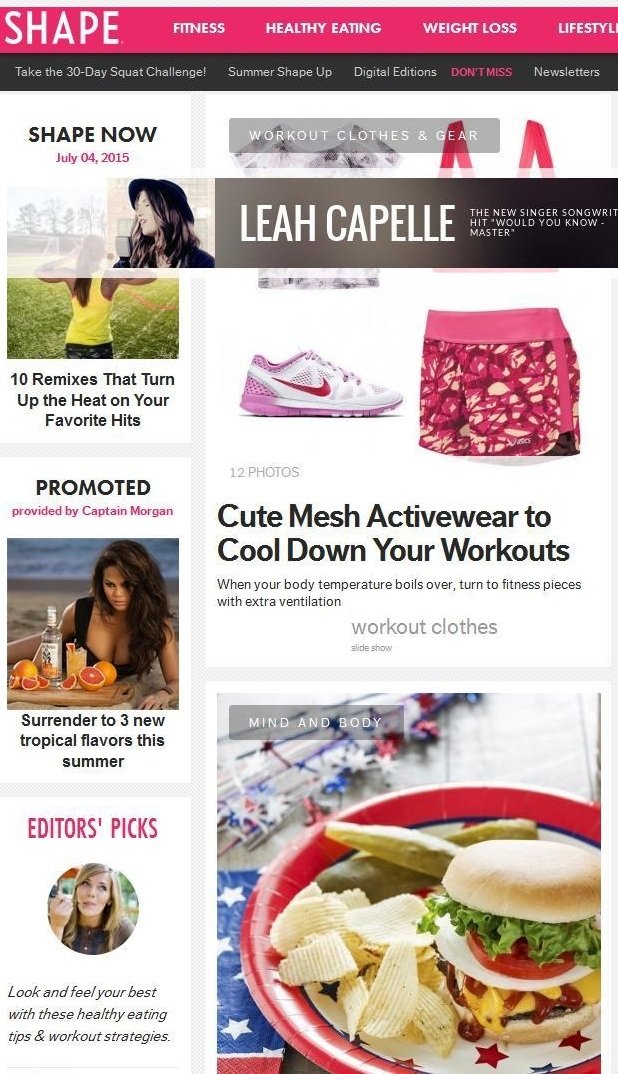Select the Workout Clothes & Gear tag
The width and height of the screenshot is (618, 1074).
click(x=364, y=136)
